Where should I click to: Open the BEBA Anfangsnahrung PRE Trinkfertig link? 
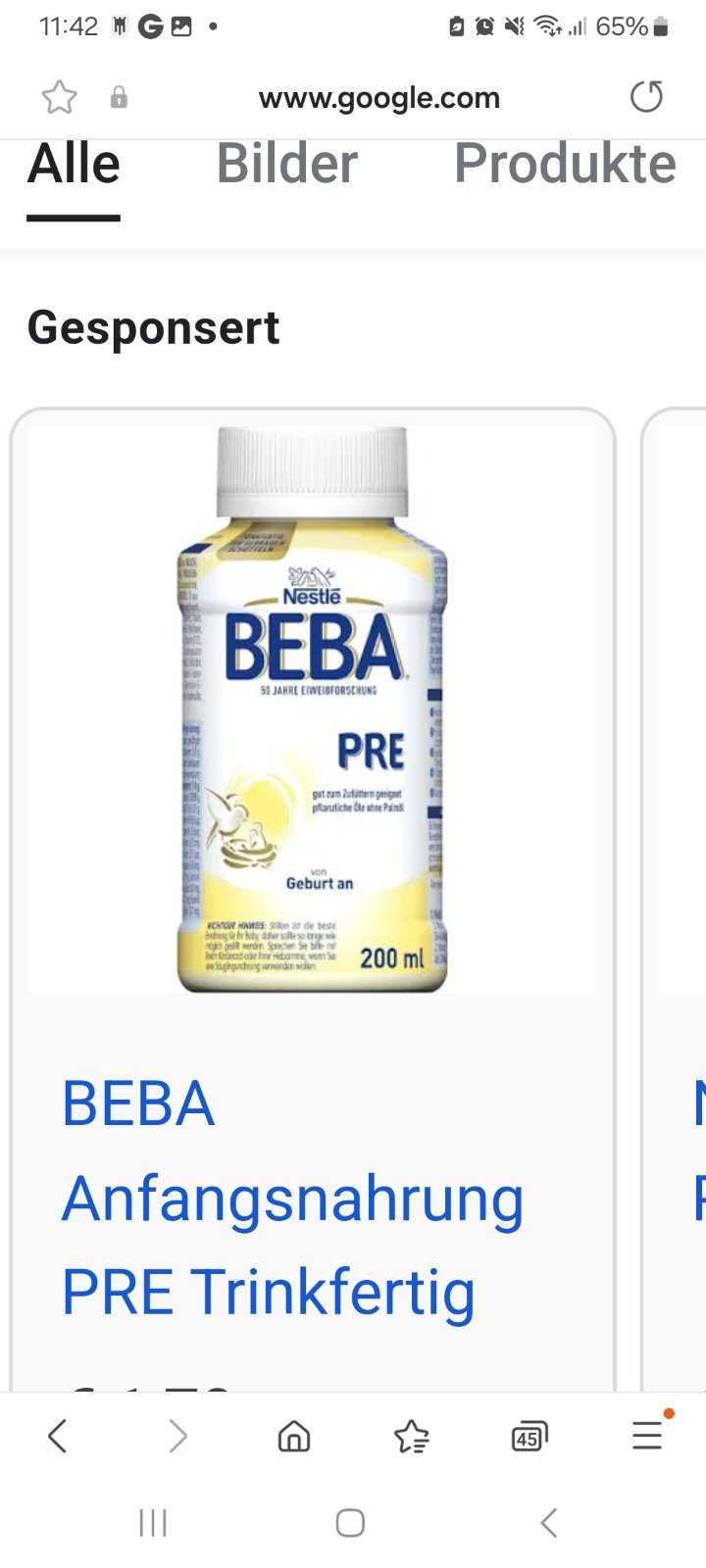coord(291,1198)
